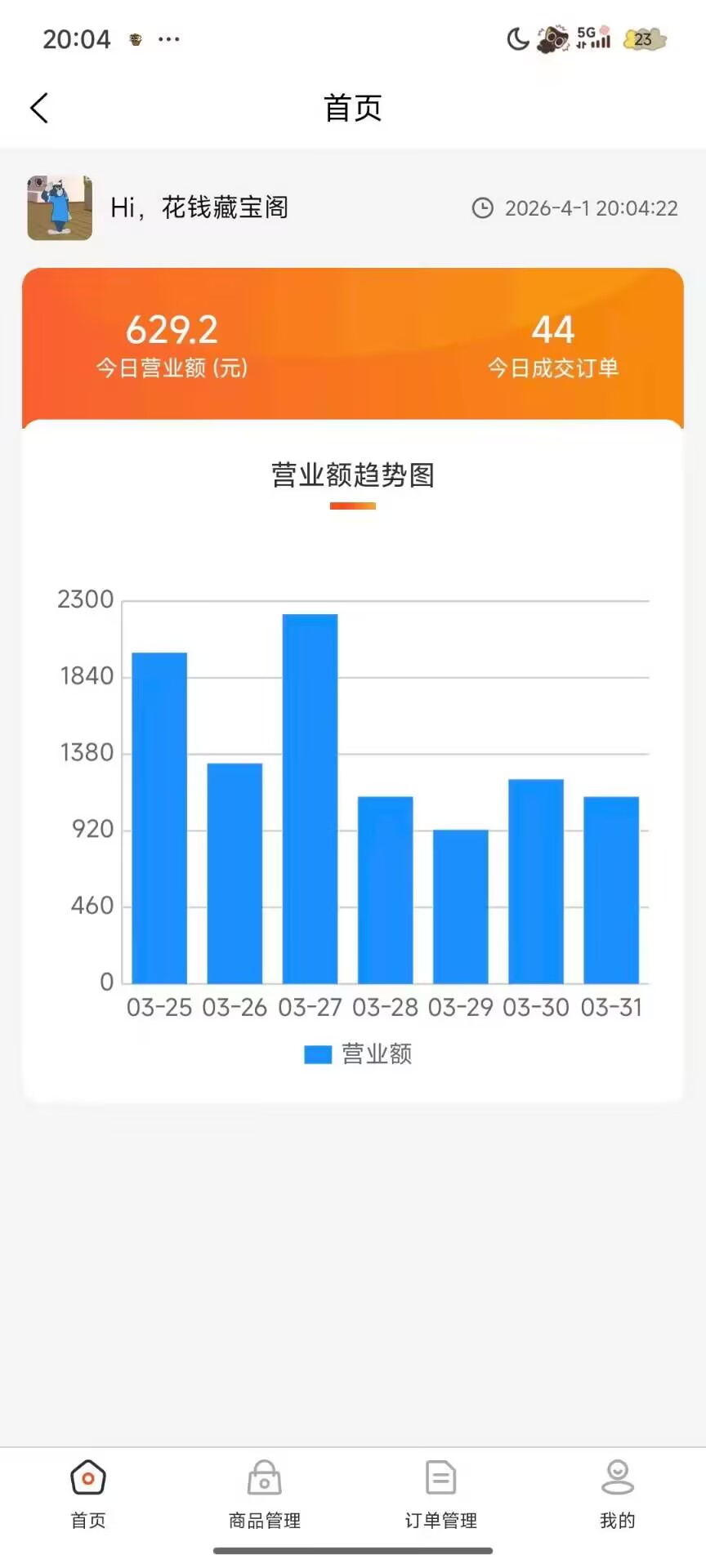Image resolution: width=706 pixels, height=1568 pixels.
Task: Open 订单管理 via the document icon
Action: 440,1477
